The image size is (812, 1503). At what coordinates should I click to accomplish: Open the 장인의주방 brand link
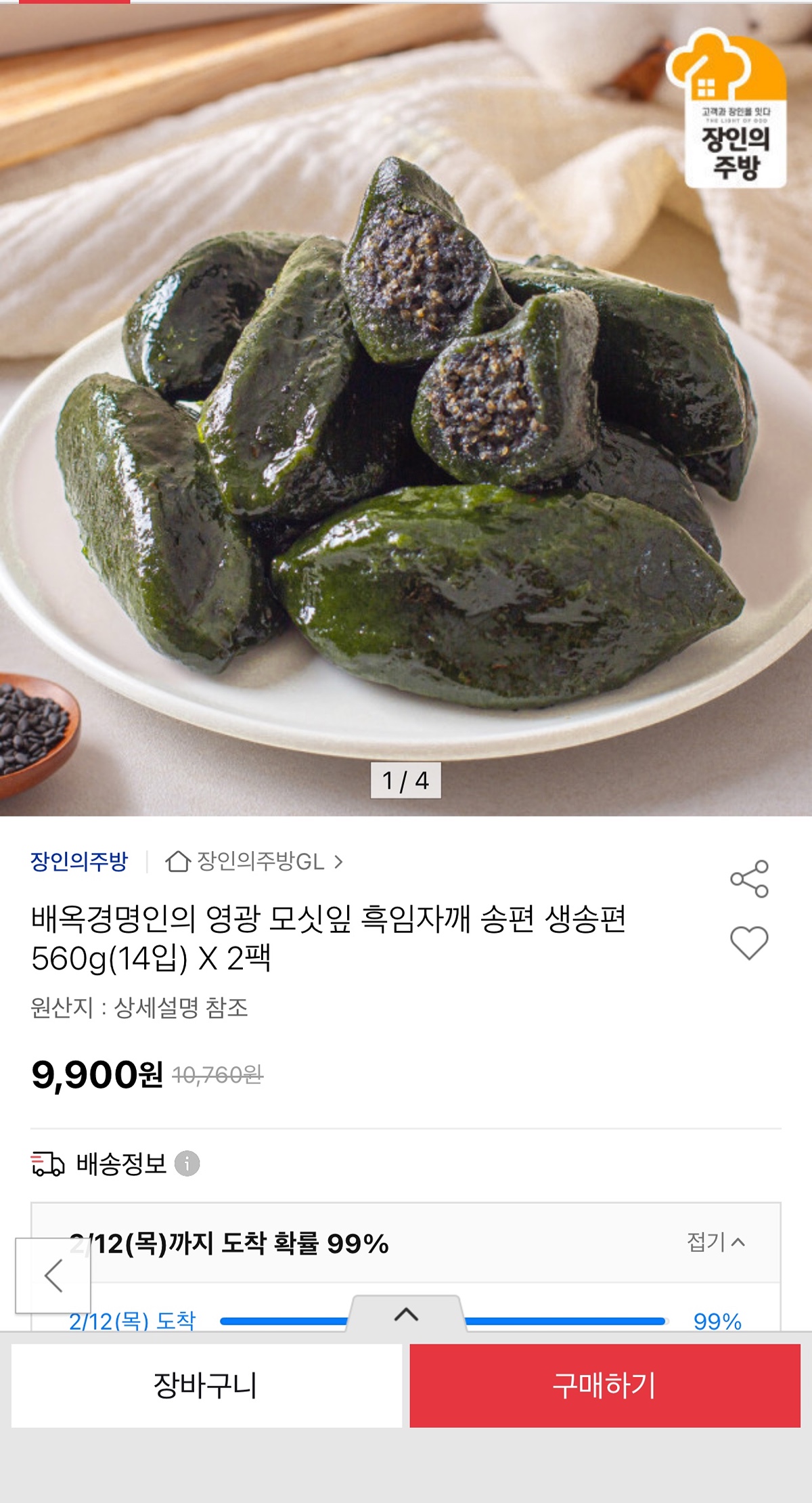click(79, 861)
